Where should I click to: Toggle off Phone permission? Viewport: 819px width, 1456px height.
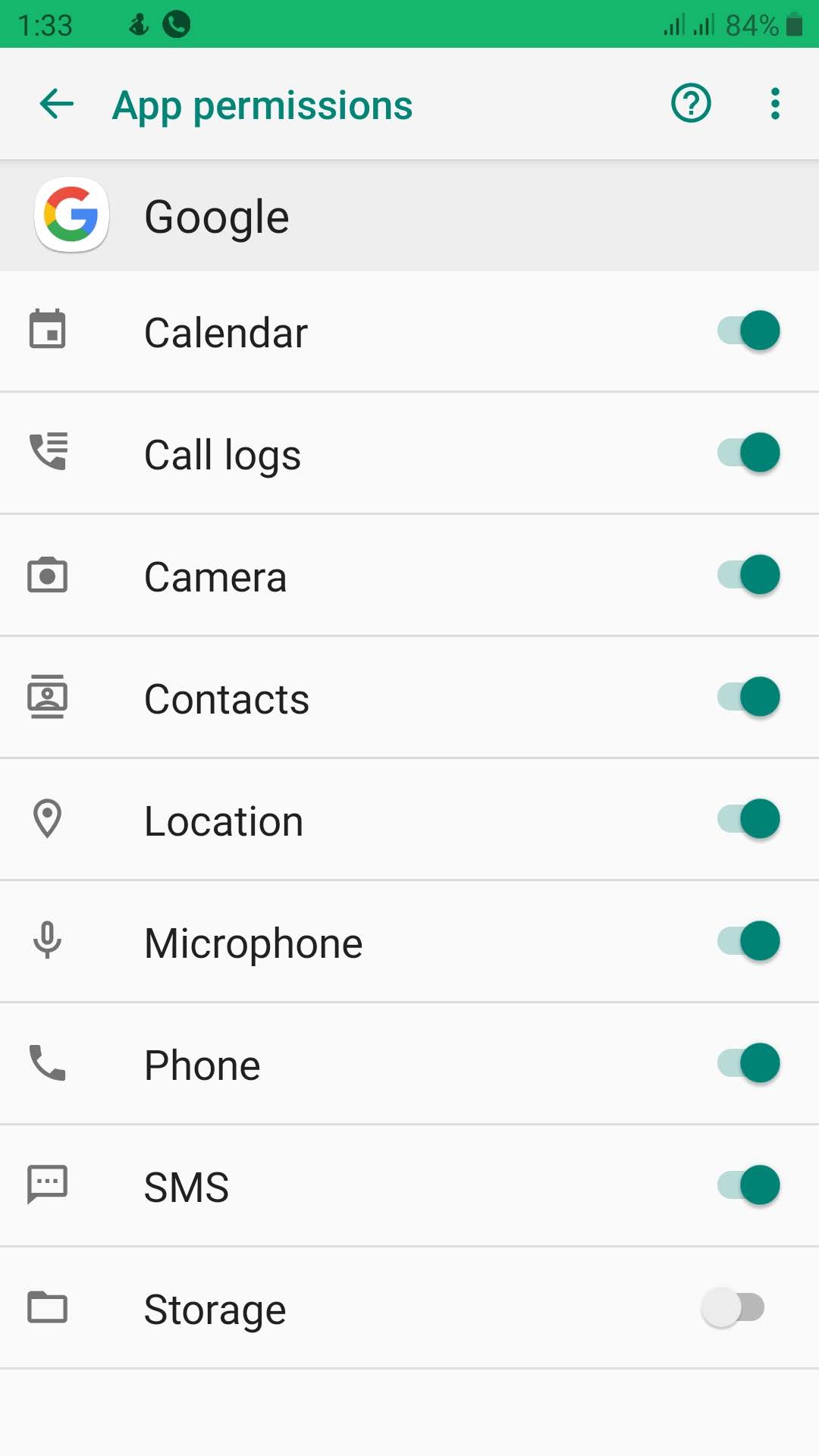point(748,1063)
